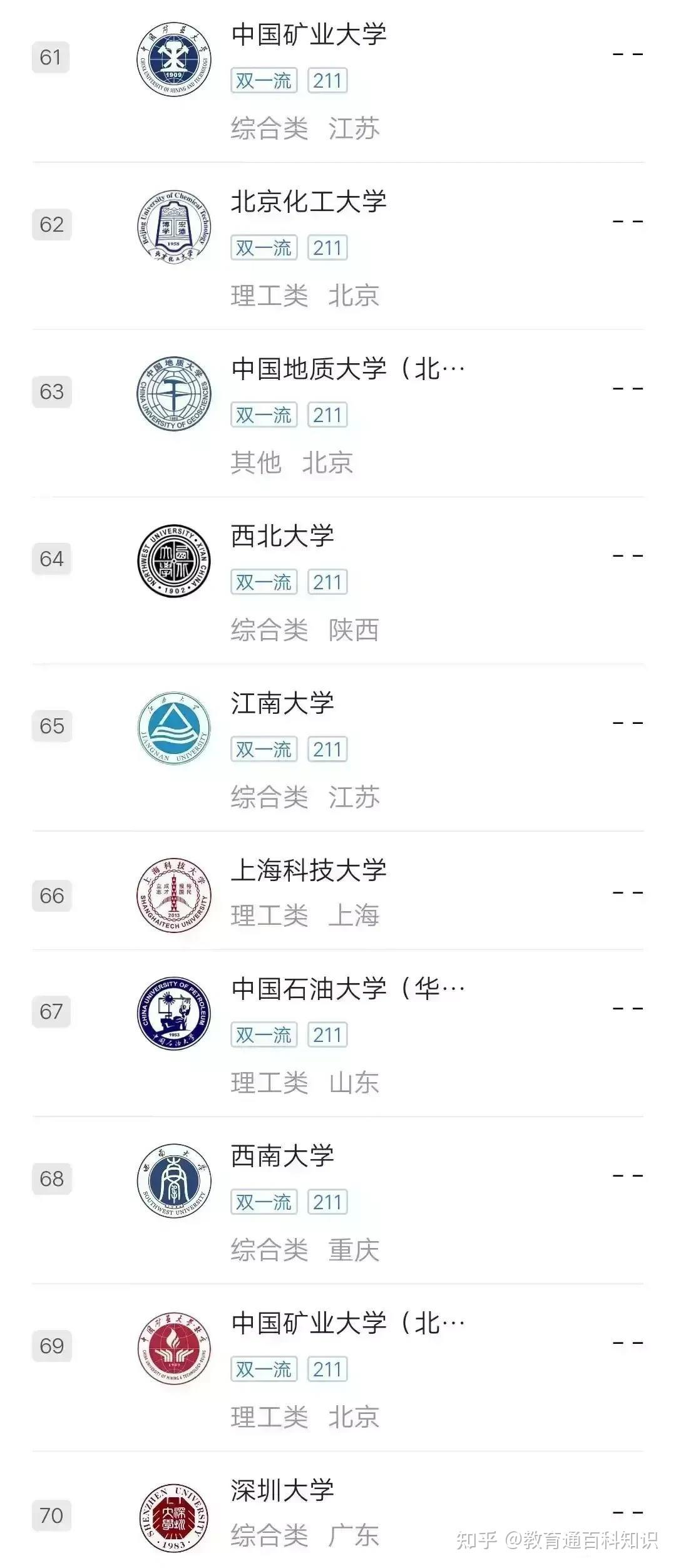Expand the truncated name 中国地质大学（北…

(347, 369)
